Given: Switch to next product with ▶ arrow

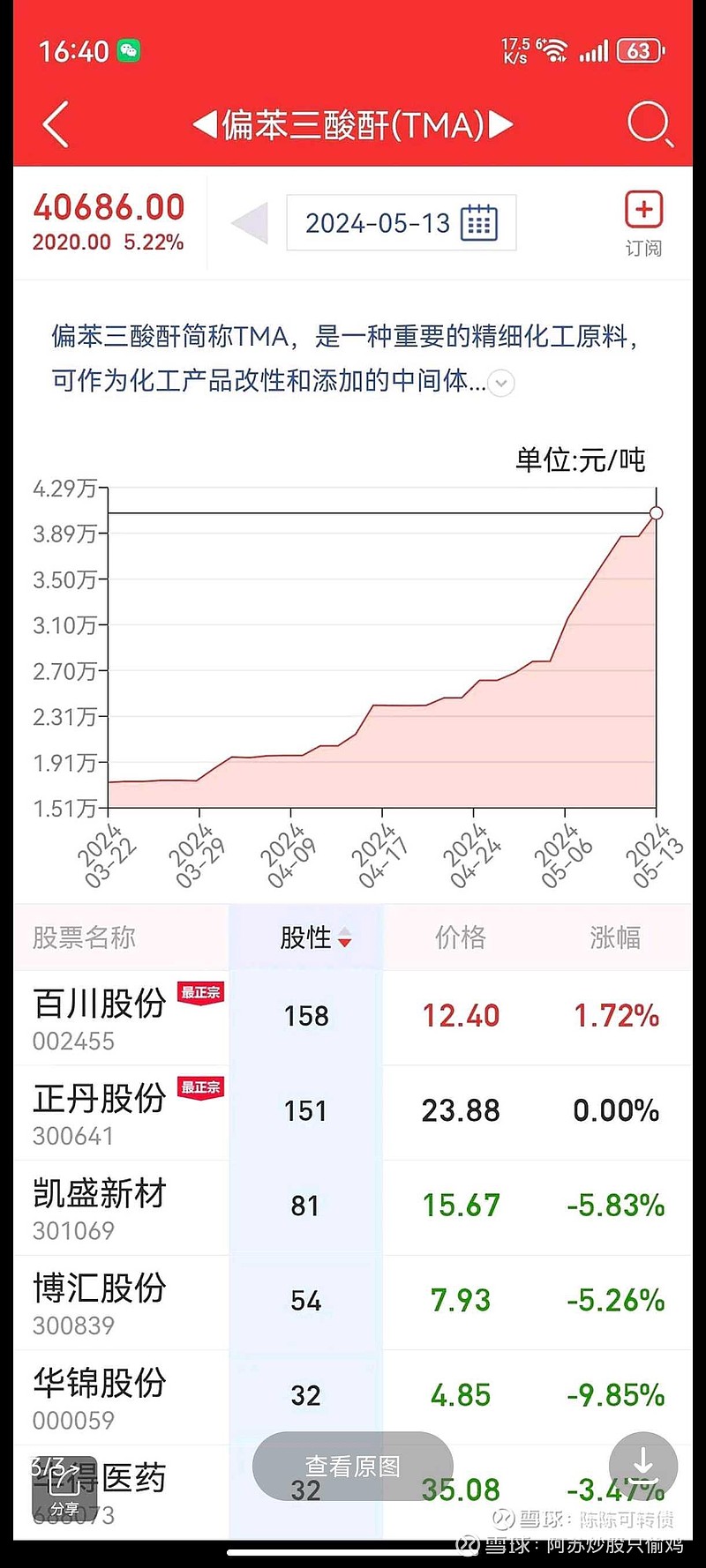Looking at the screenshot, I should pos(501,124).
